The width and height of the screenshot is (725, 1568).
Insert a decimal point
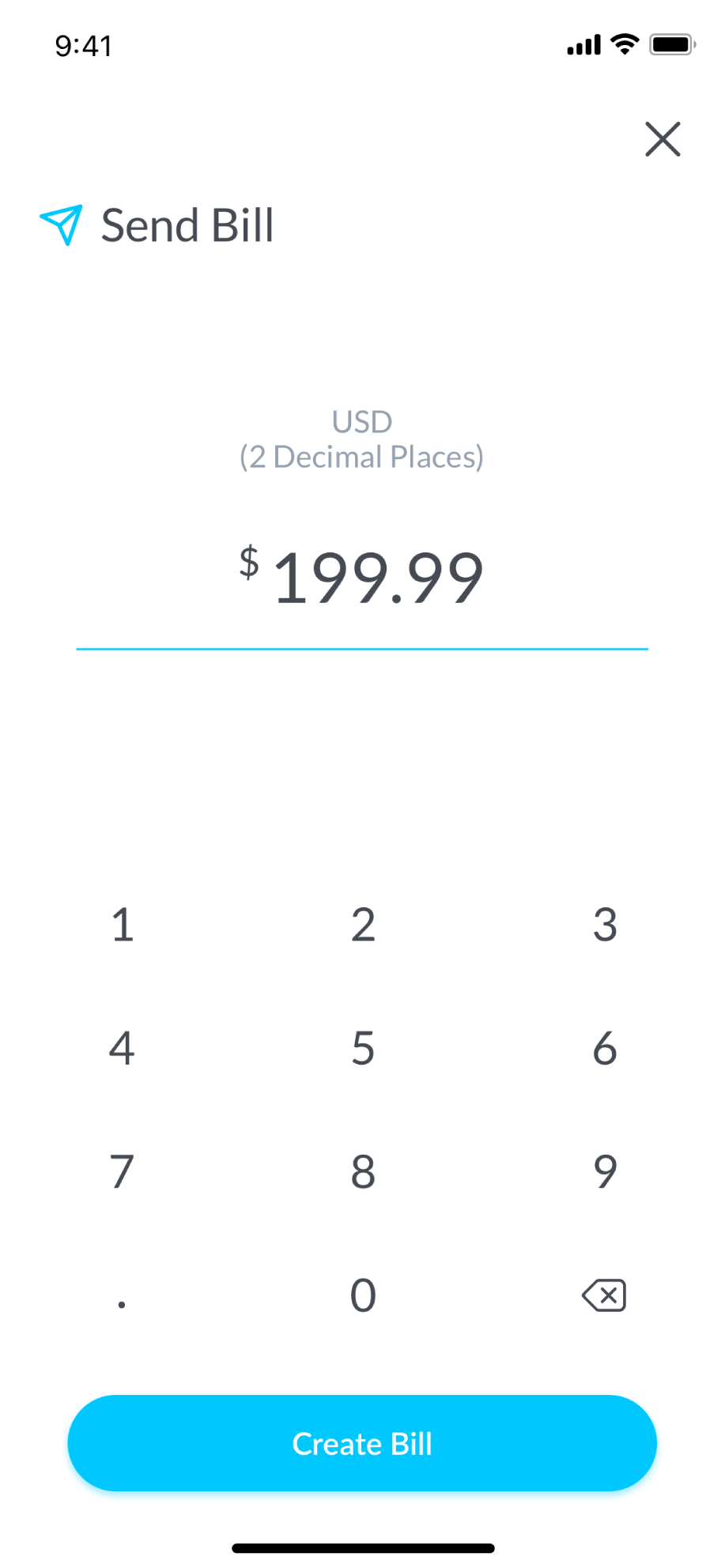tap(122, 1300)
